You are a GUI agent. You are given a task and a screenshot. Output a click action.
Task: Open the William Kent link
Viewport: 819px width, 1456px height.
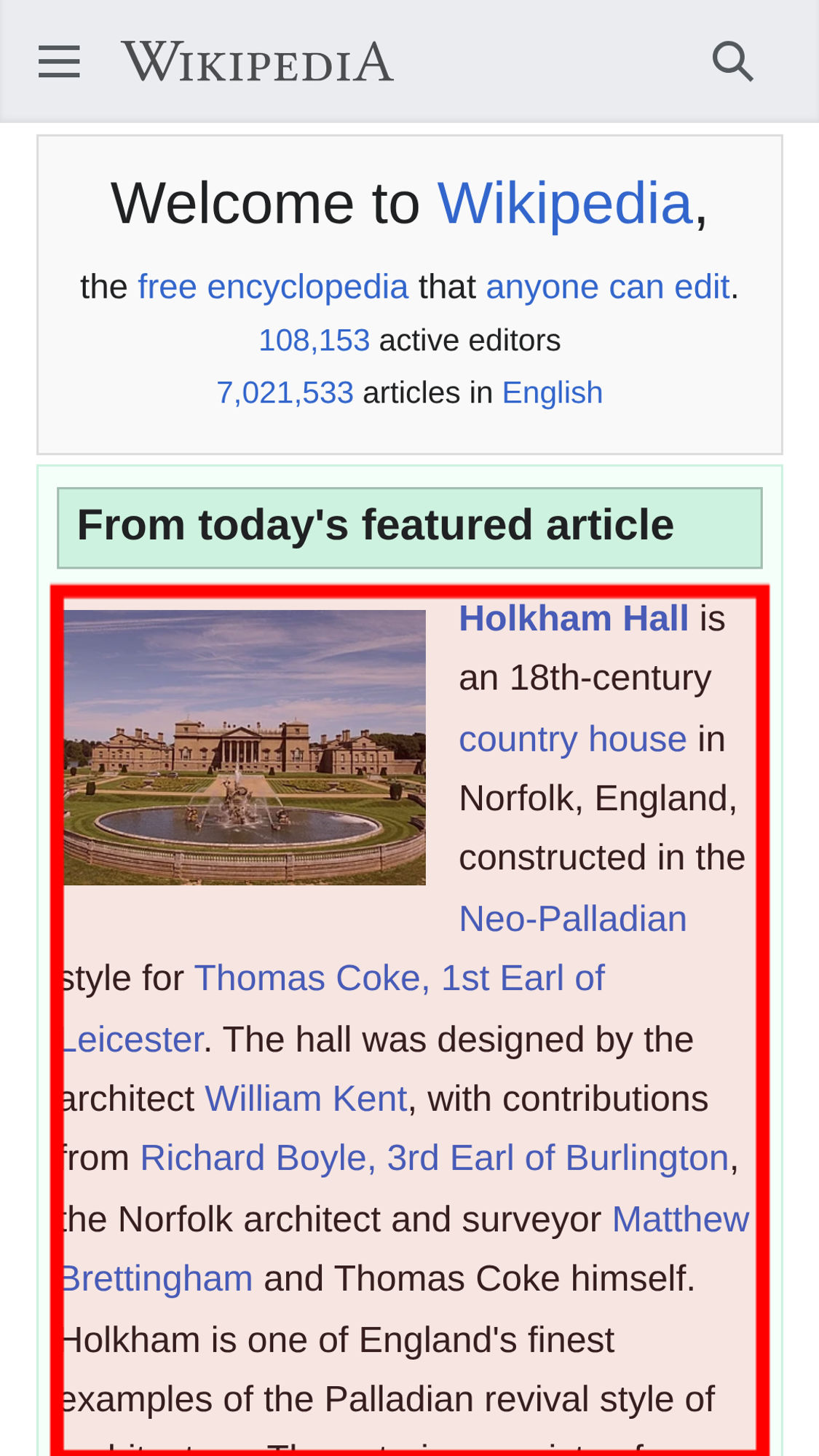coord(306,1099)
